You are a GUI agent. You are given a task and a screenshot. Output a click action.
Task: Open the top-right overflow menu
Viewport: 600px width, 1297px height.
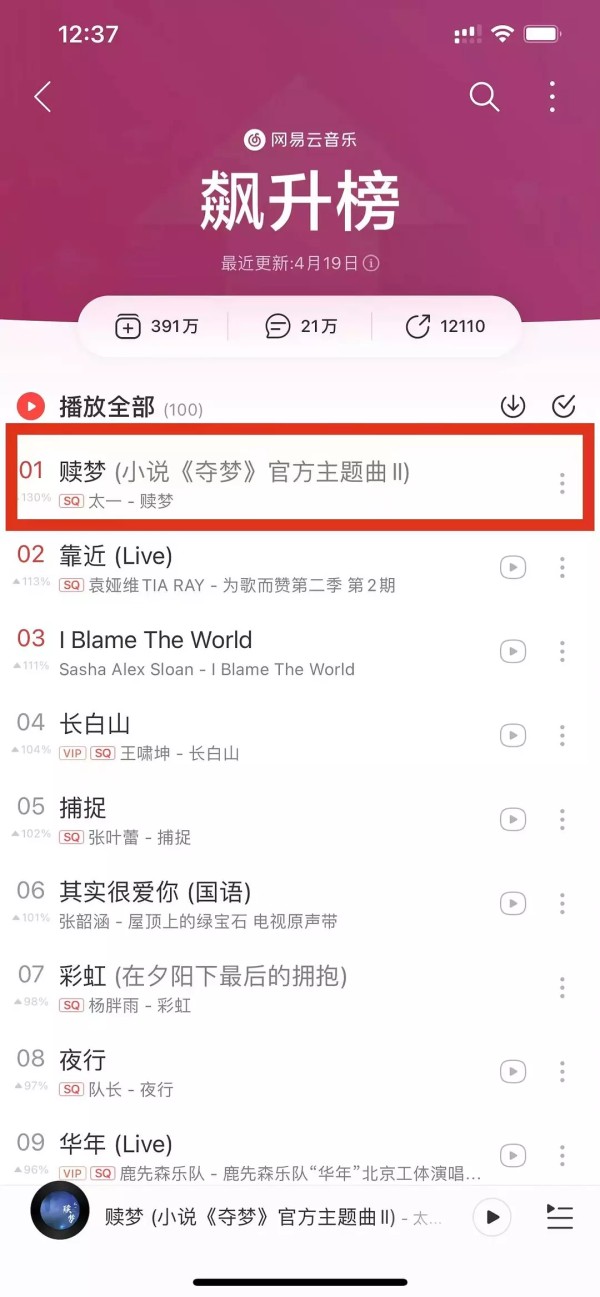coord(552,97)
